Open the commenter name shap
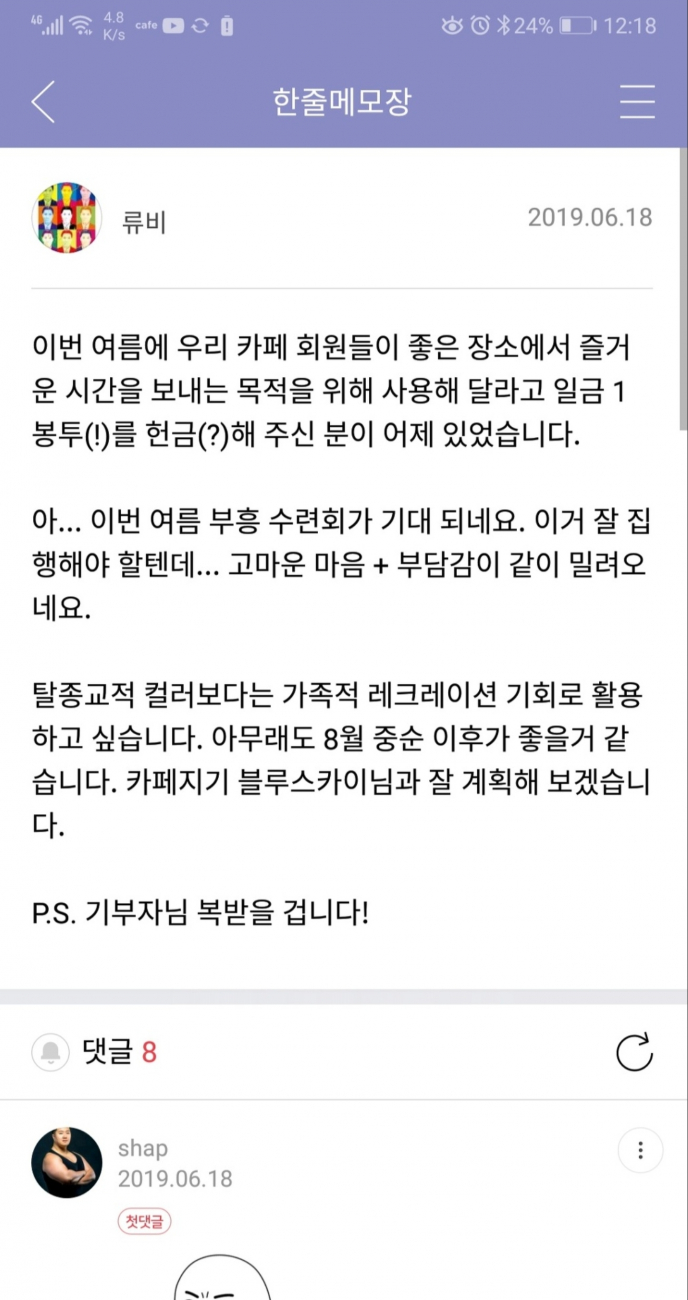Screen dimensions: 688x1300 [x=143, y=1148]
